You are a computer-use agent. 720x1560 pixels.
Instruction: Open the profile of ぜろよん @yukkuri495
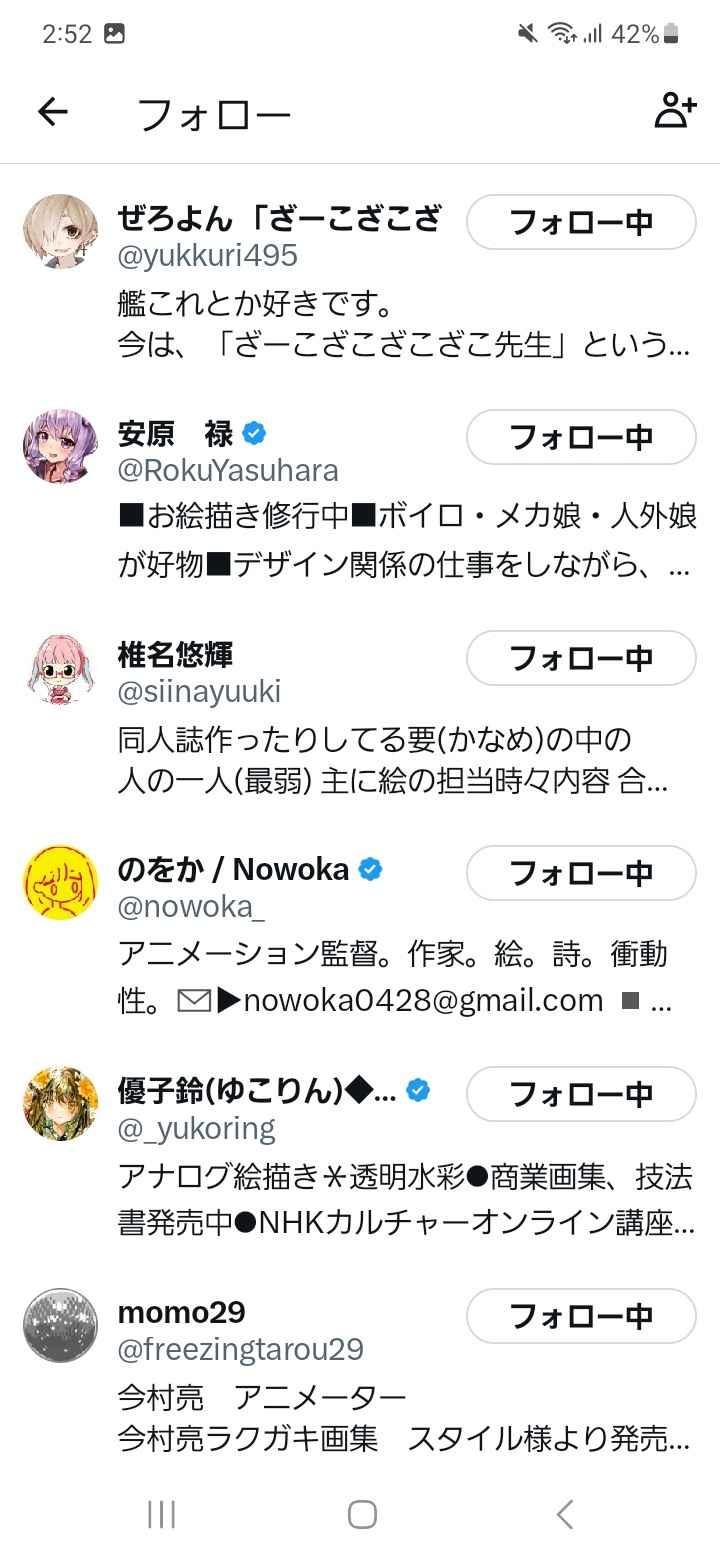point(280,218)
